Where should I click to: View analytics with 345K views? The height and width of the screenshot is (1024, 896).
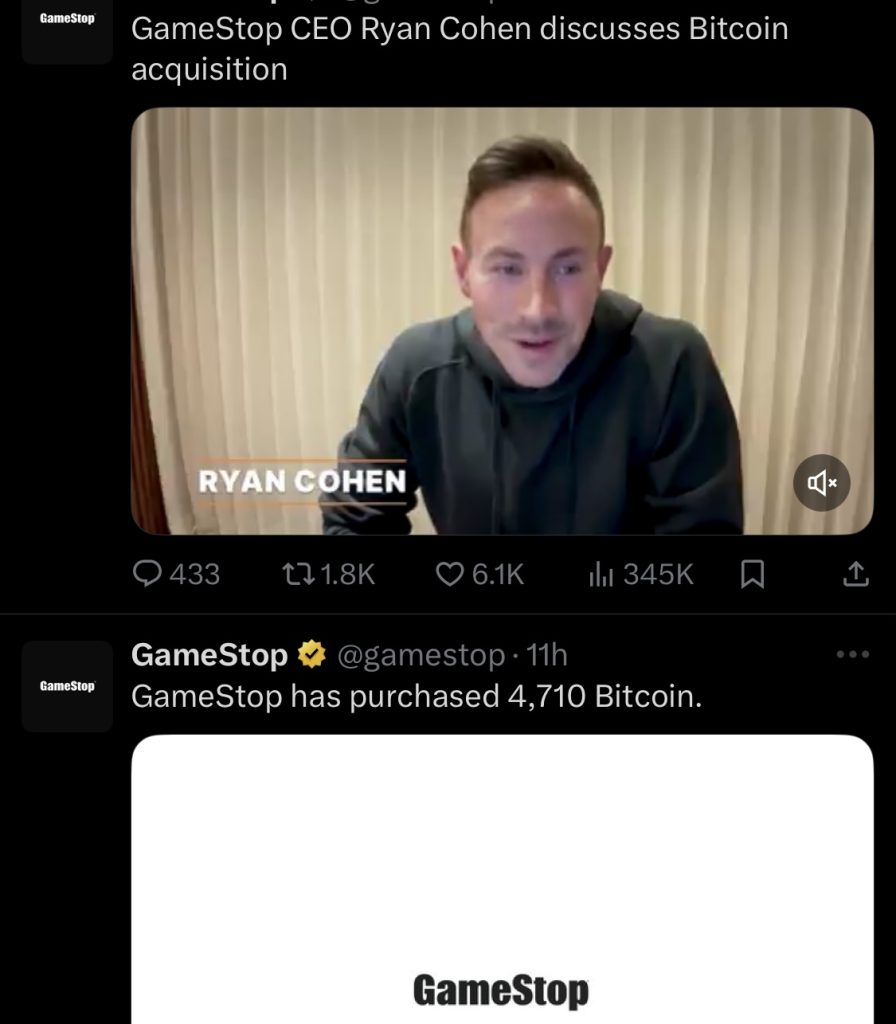click(x=641, y=573)
